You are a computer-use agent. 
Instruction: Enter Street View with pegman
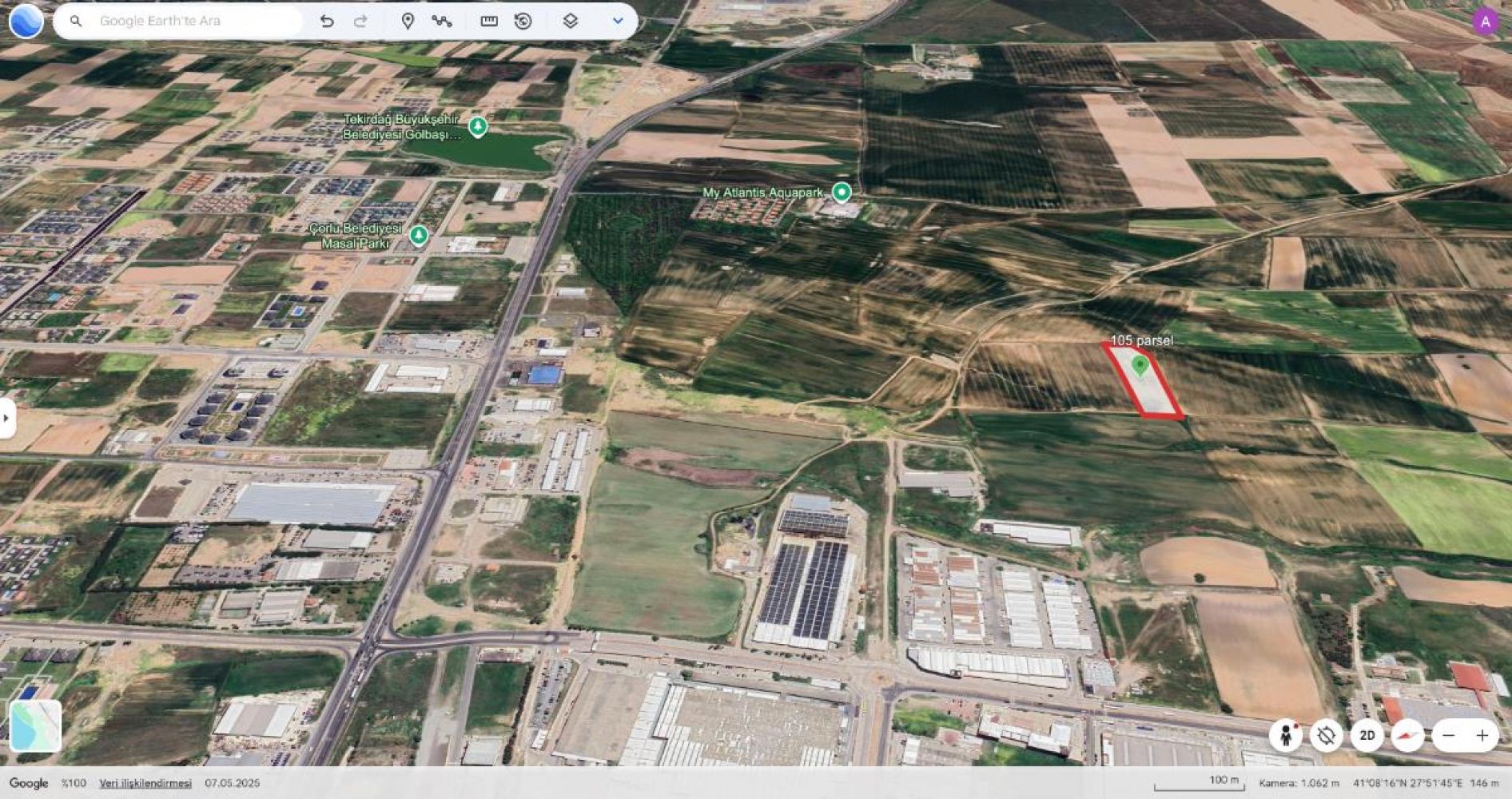pyautogui.click(x=1286, y=735)
